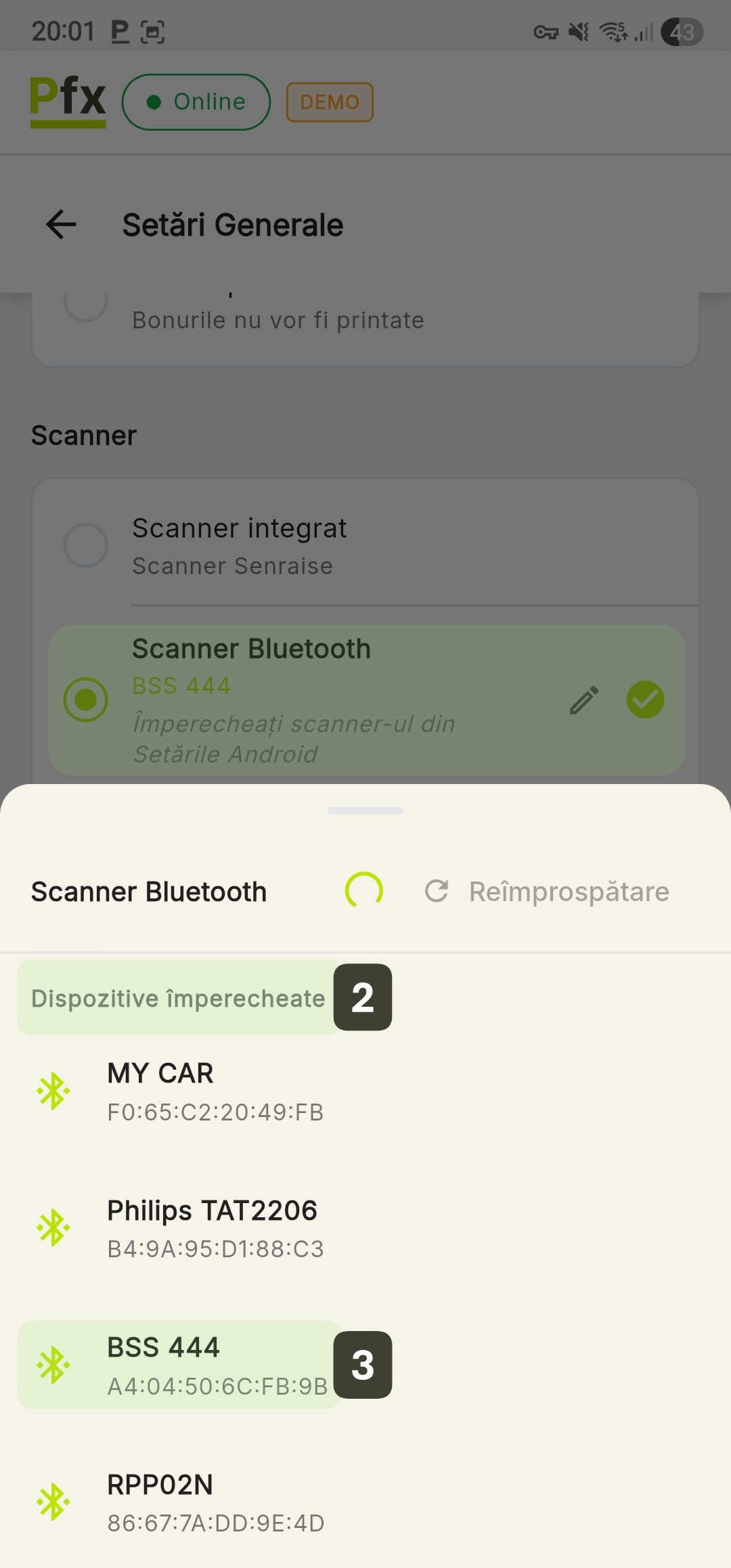Tap the Reîmprospătare refresh button
Image resolution: width=731 pixels, height=1568 pixels.
tap(547, 892)
